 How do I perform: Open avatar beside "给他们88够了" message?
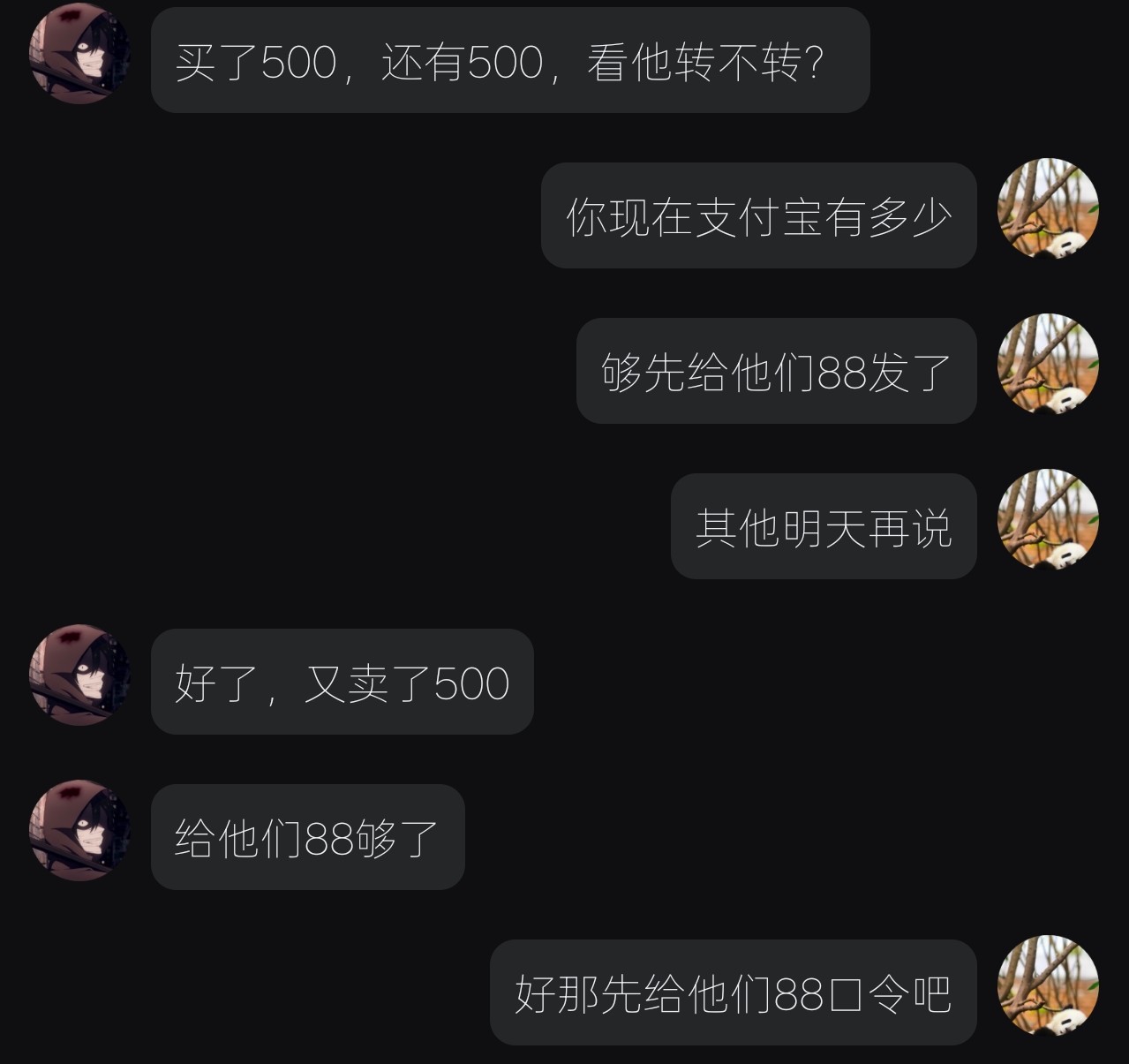(80, 830)
